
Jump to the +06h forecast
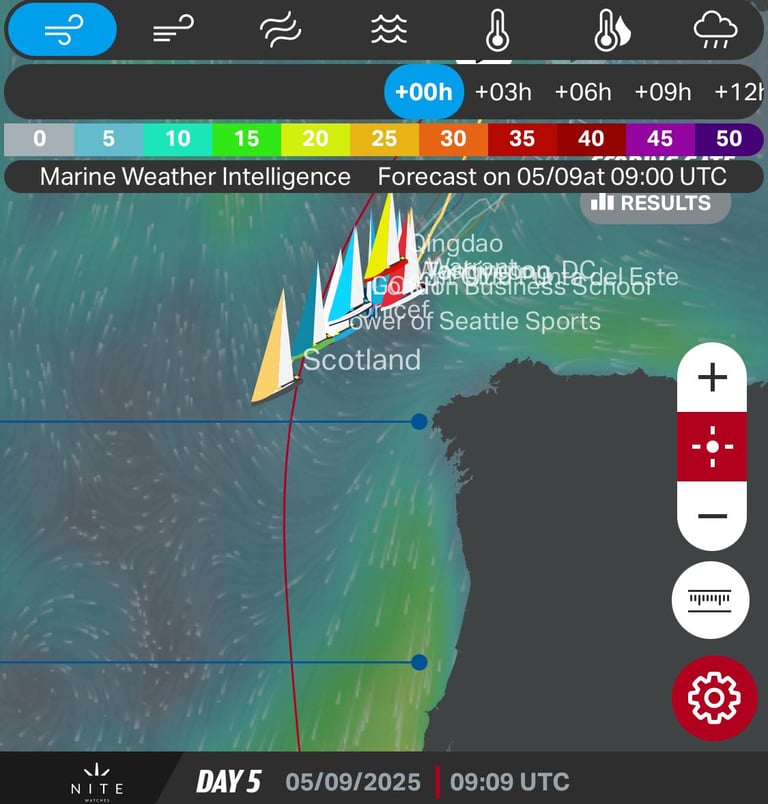pos(583,92)
